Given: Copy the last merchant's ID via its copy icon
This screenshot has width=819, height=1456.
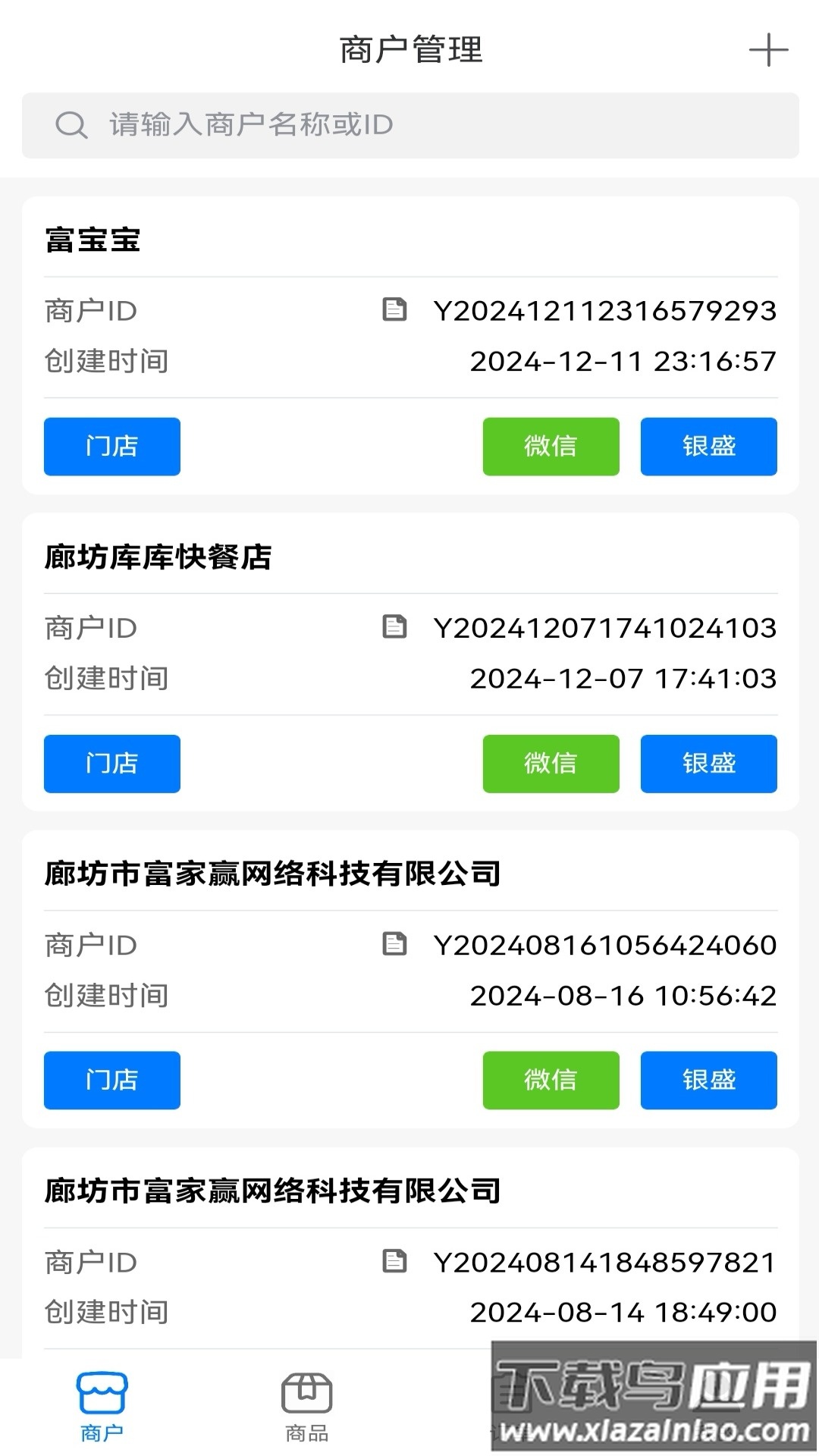Looking at the screenshot, I should coord(394,1263).
